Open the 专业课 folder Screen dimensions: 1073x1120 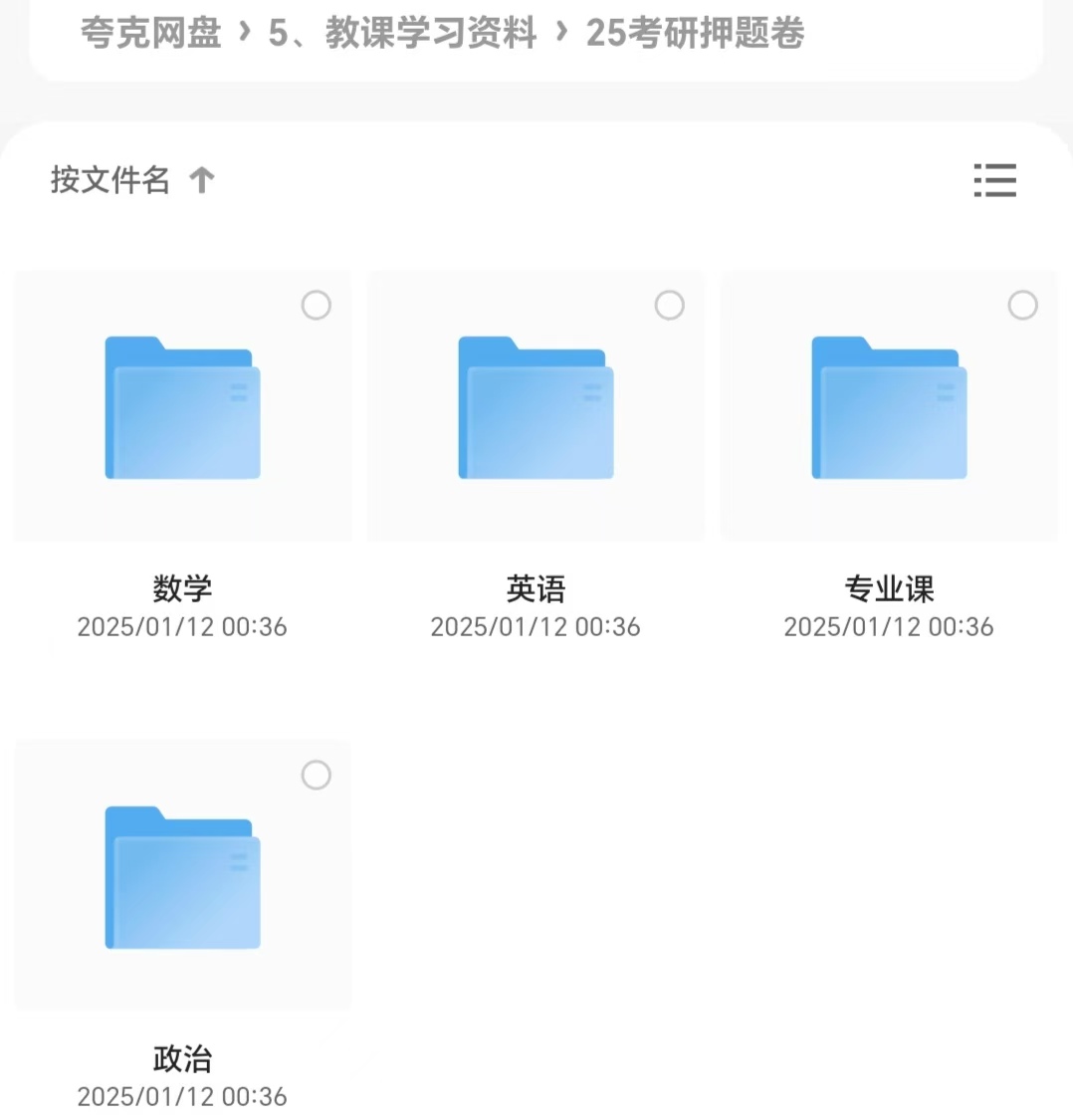[889, 408]
